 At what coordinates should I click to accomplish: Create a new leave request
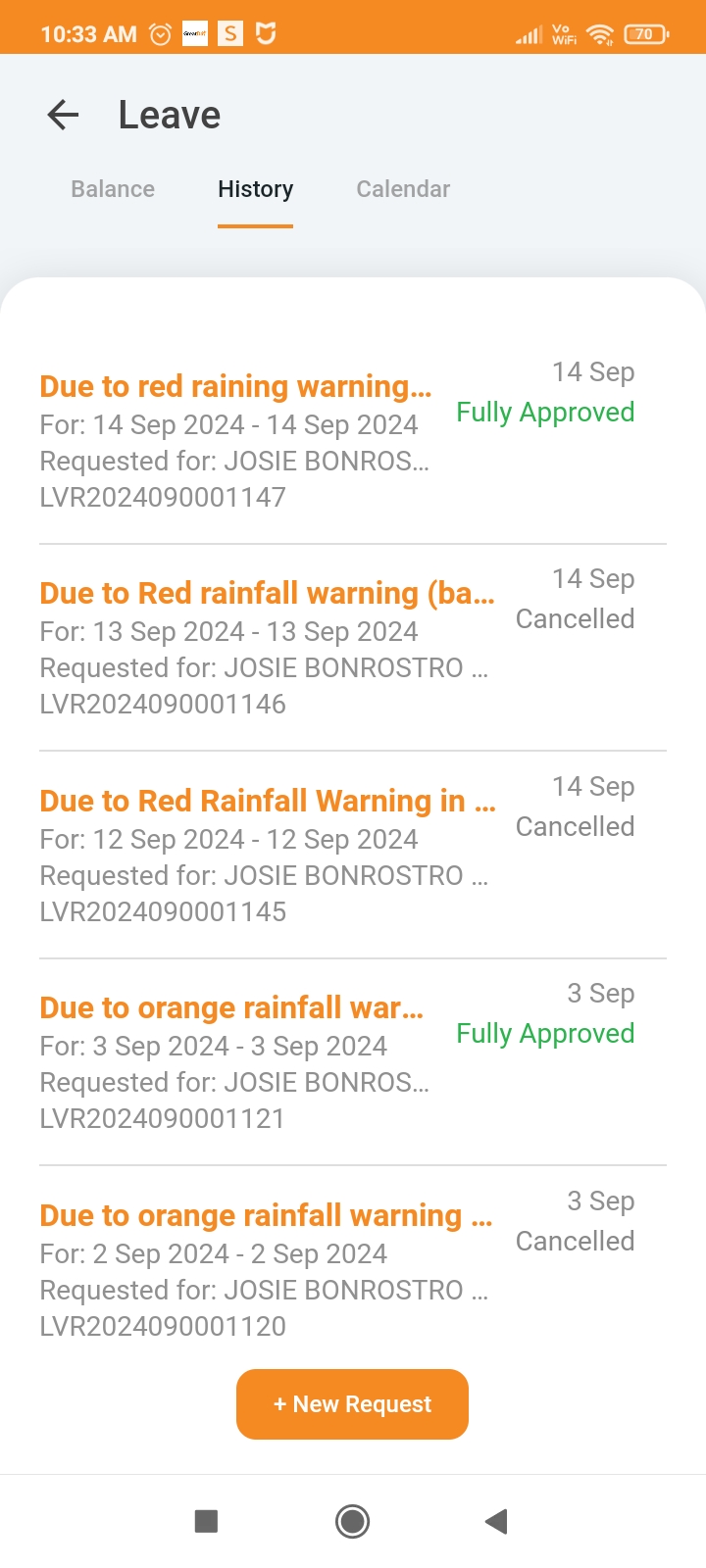coord(352,1404)
